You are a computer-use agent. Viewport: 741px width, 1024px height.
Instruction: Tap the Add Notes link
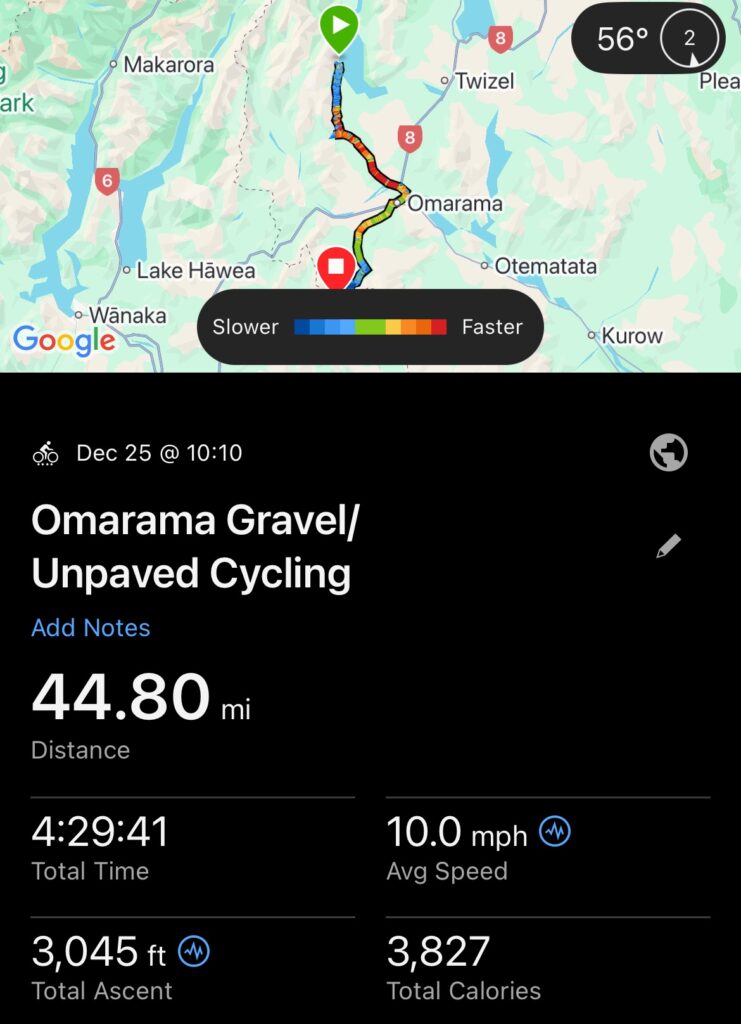91,628
